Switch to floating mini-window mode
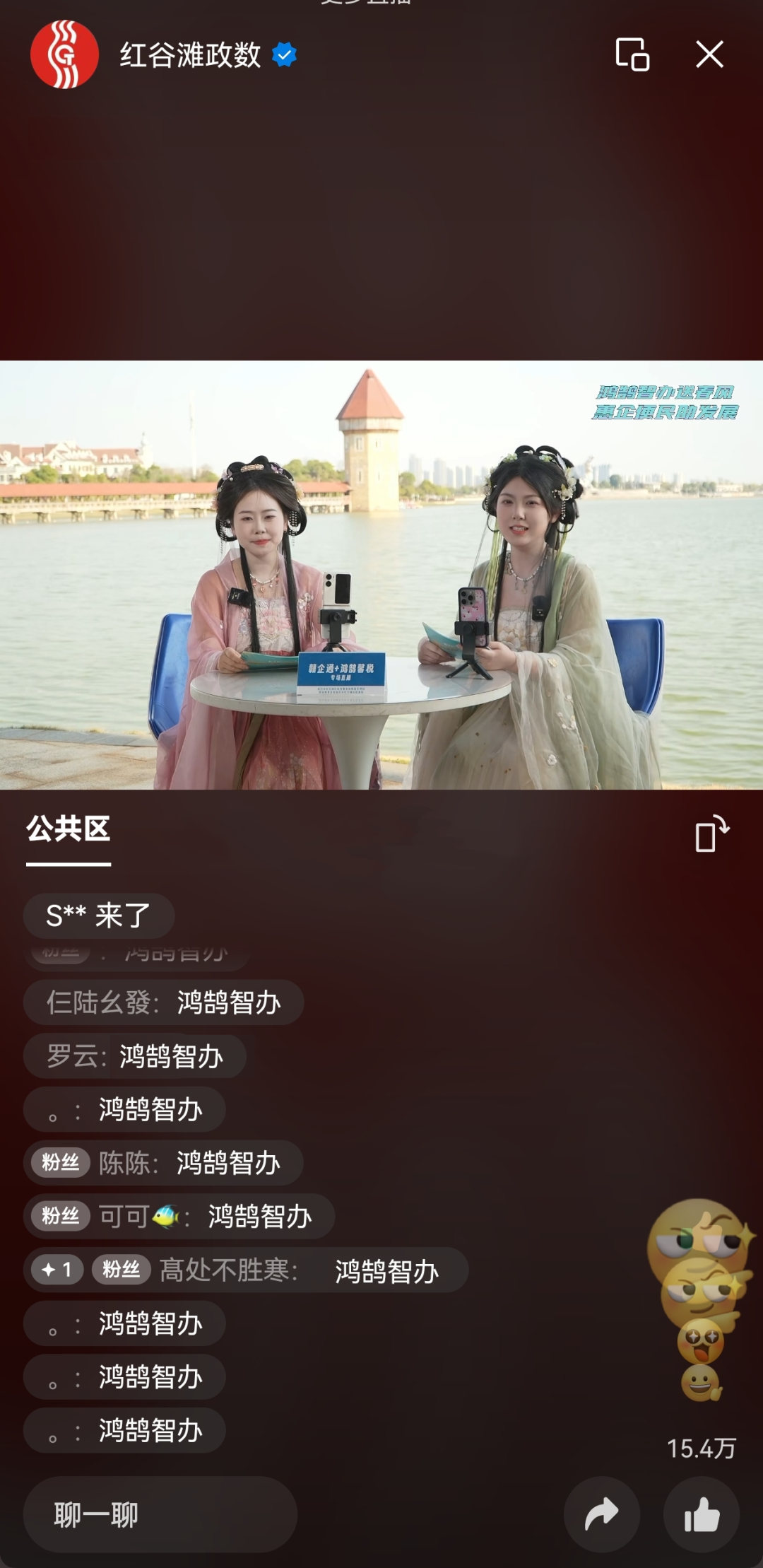The width and height of the screenshot is (763, 1568). click(x=632, y=54)
